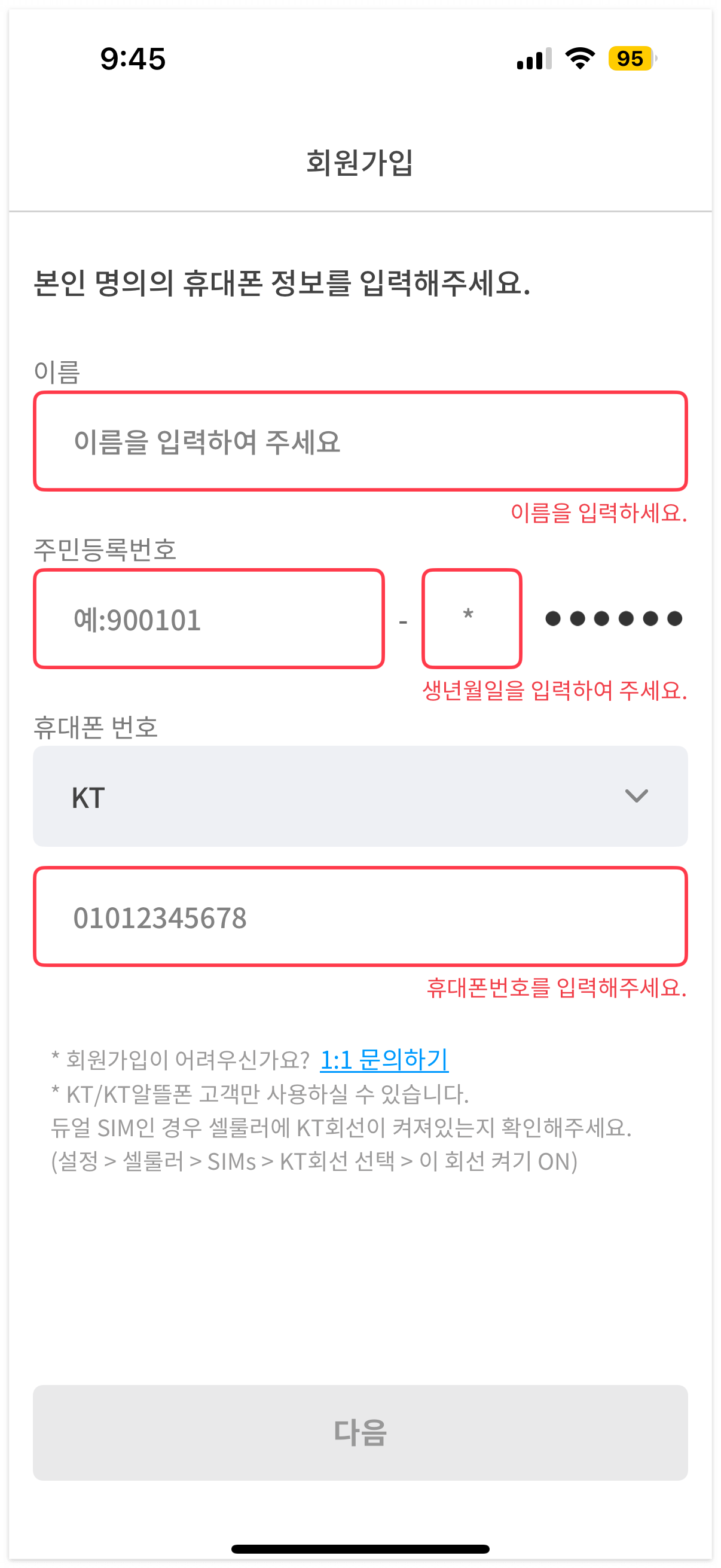Tap the masked digit box with asterisk
The width and height of the screenshot is (721, 1568).
click(x=472, y=617)
